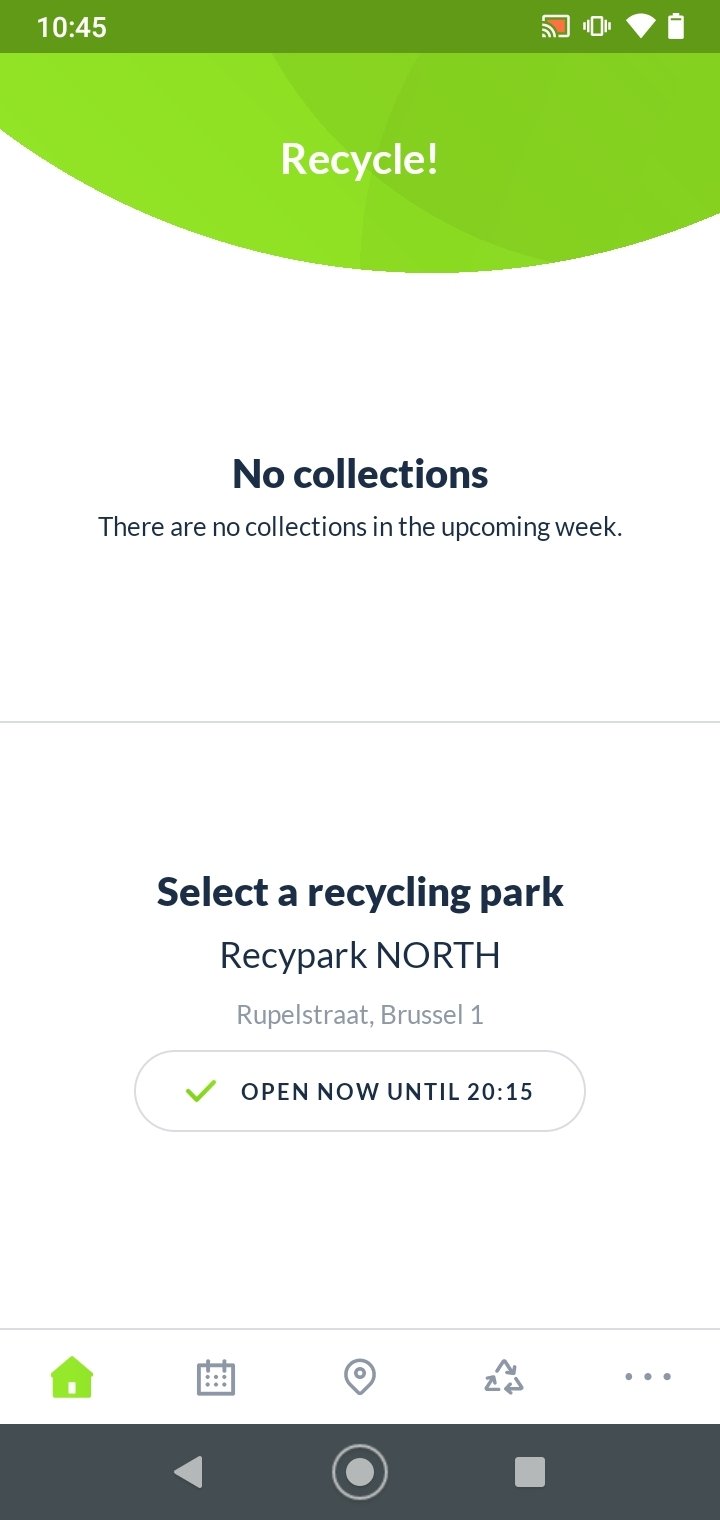This screenshot has height=1520, width=720.
Task: Switch to the recycling guide tab
Action: [504, 1377]
